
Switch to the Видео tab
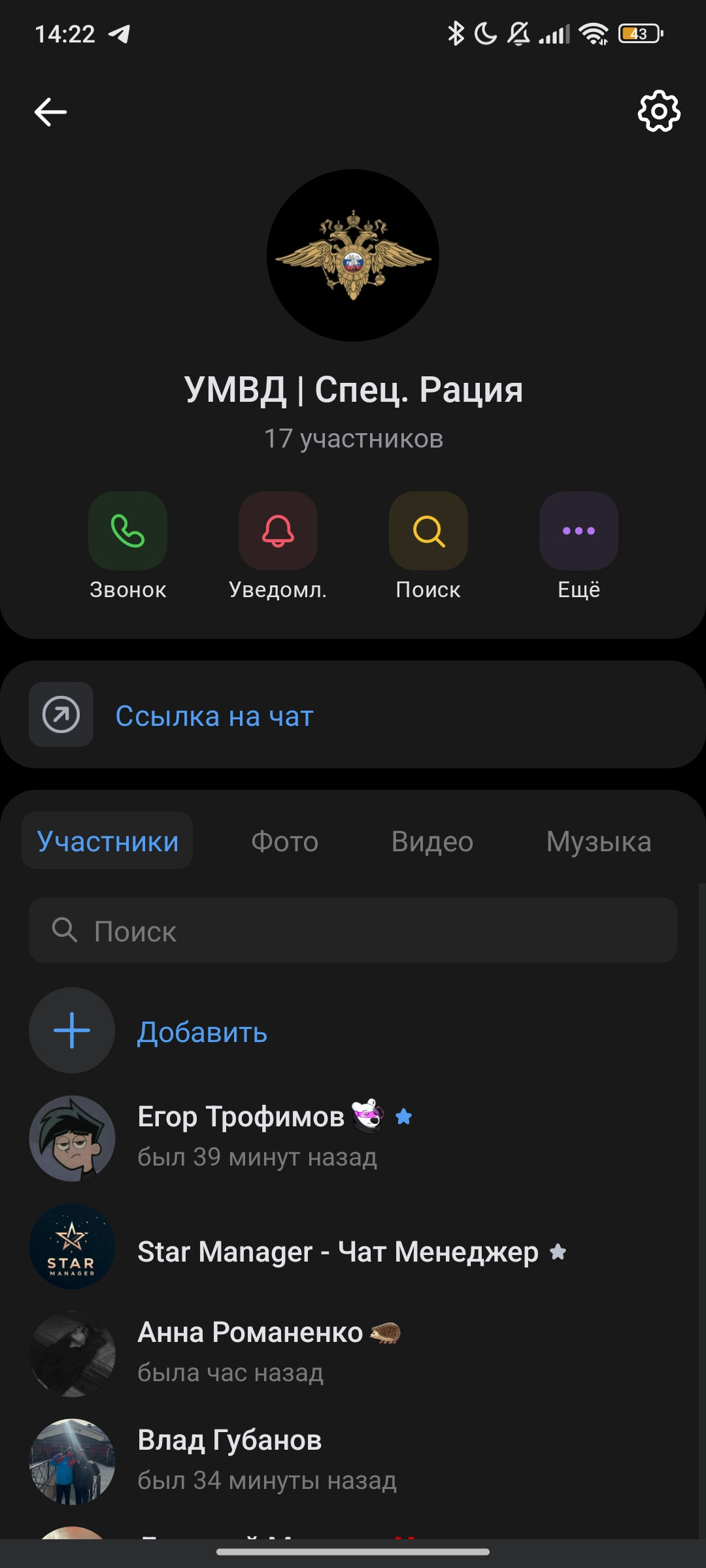432,841
